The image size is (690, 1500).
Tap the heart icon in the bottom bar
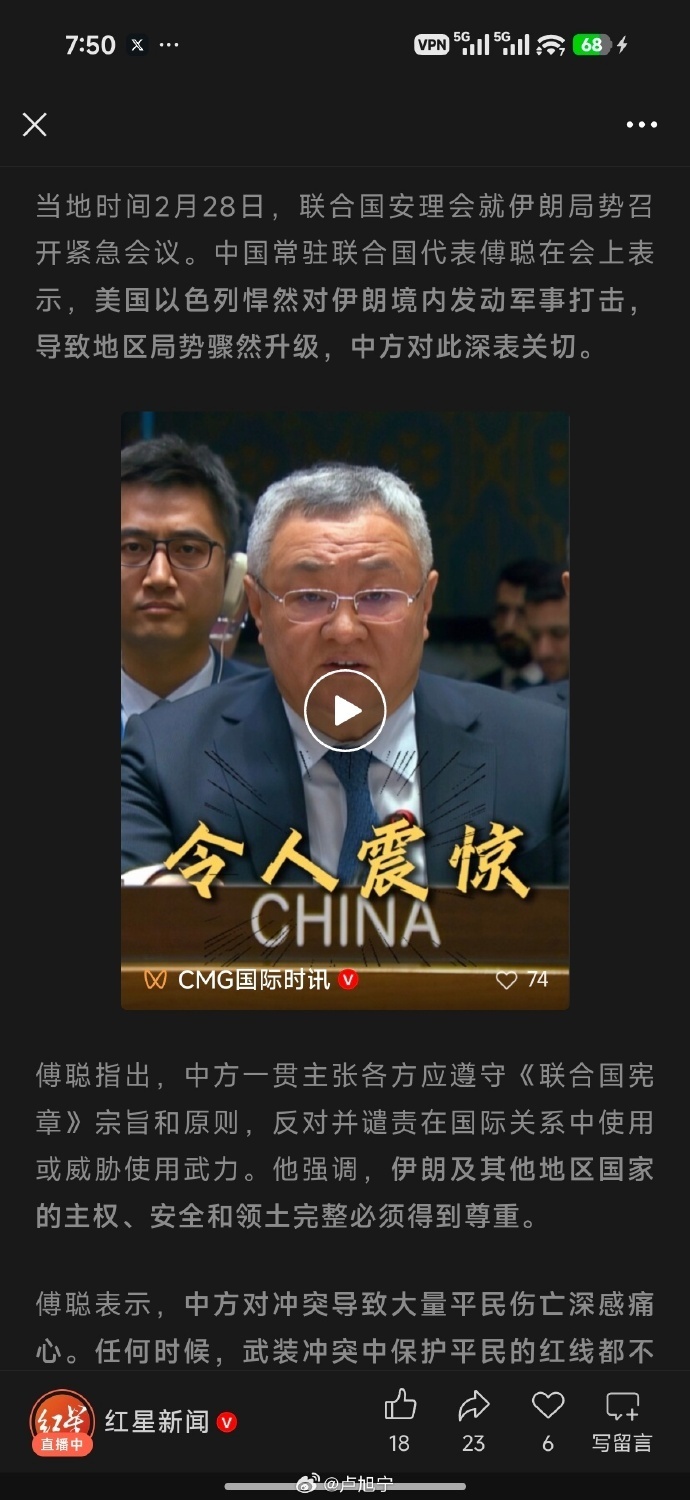[547, 1407]
